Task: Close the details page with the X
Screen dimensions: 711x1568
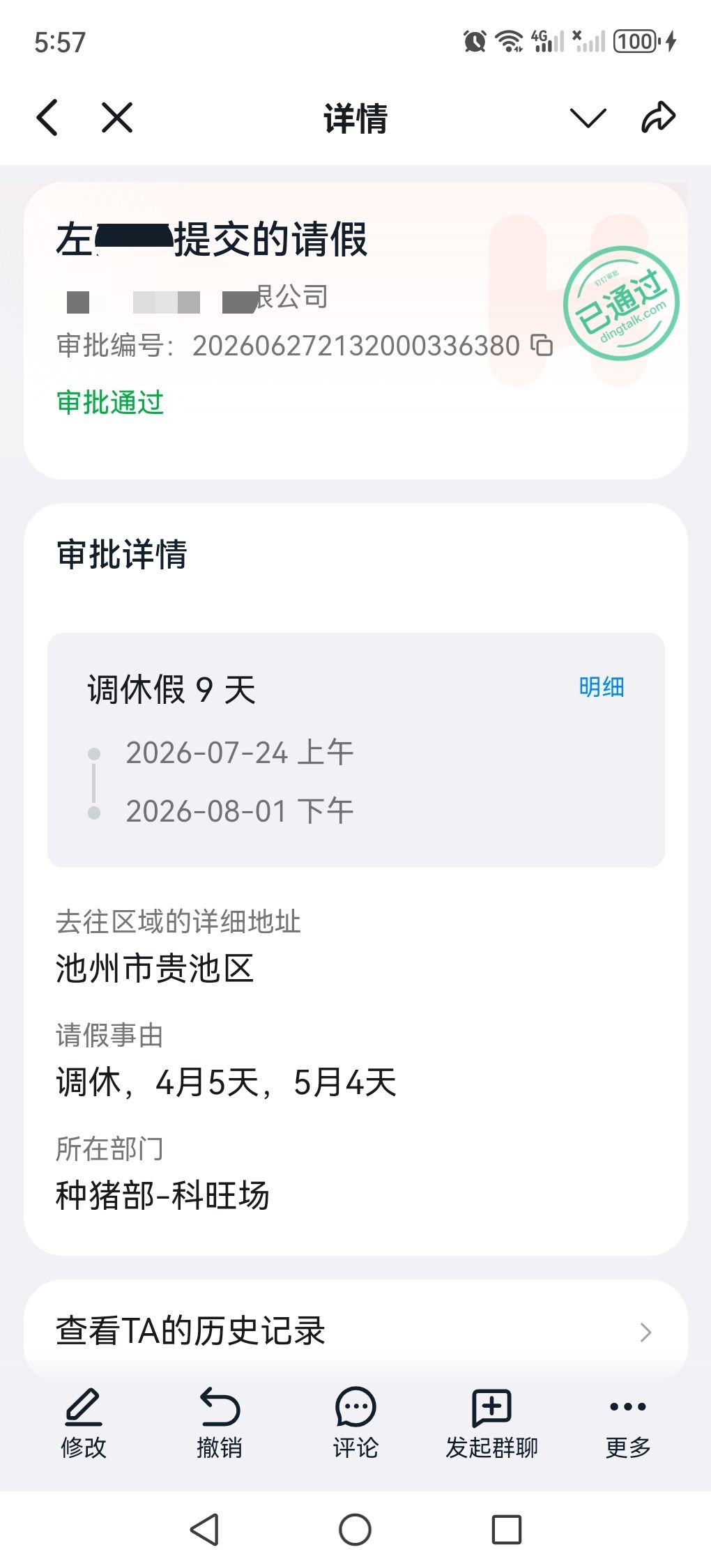Action: (x=117, y=117)
